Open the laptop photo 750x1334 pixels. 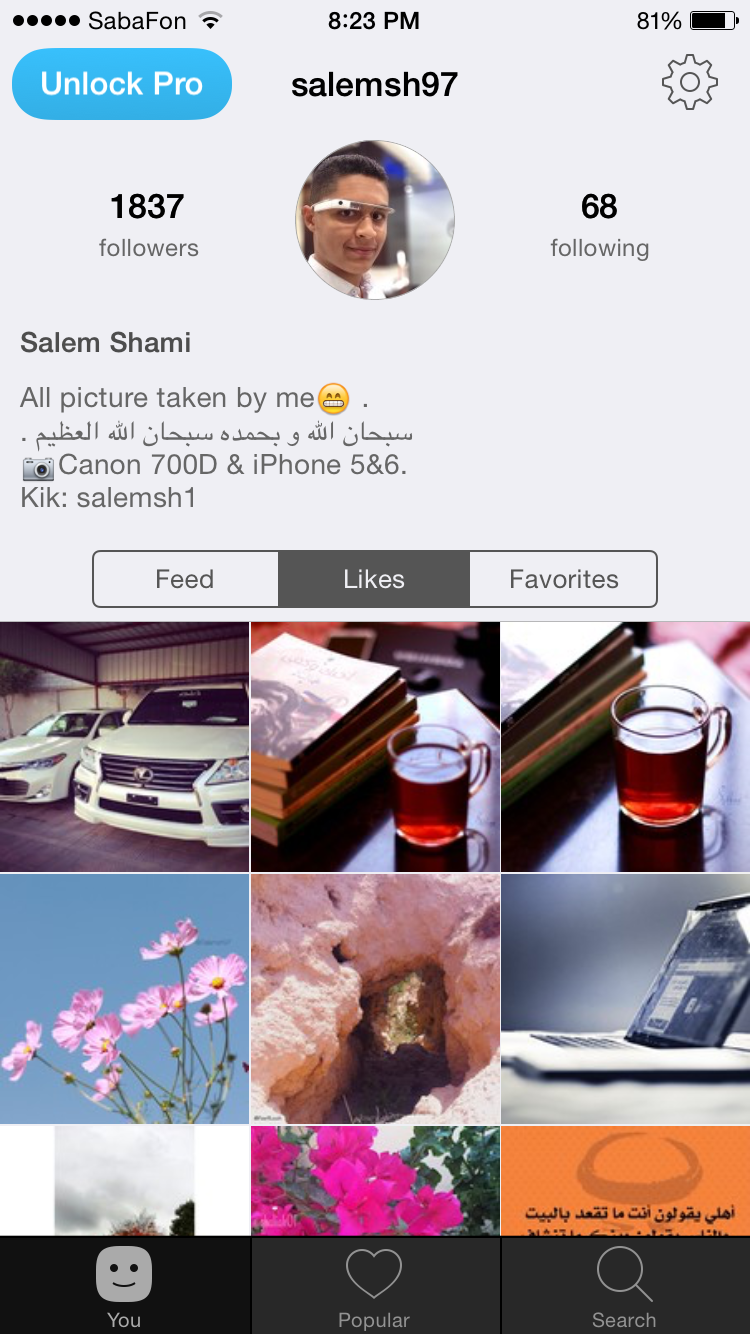(625, 998)
